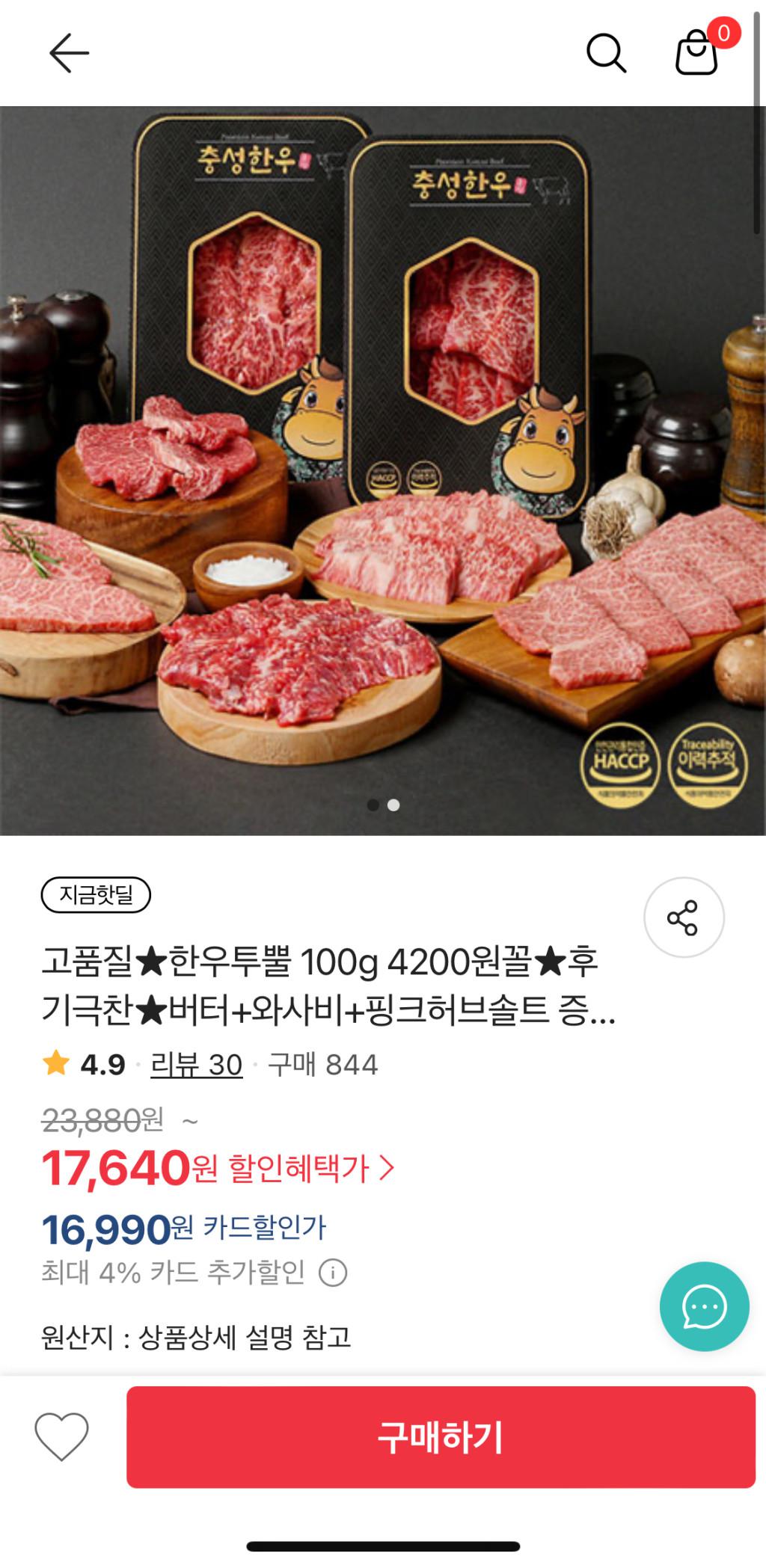Go back with the arrow icon
The image size is (766, 1568).
(x=69, y=53)
